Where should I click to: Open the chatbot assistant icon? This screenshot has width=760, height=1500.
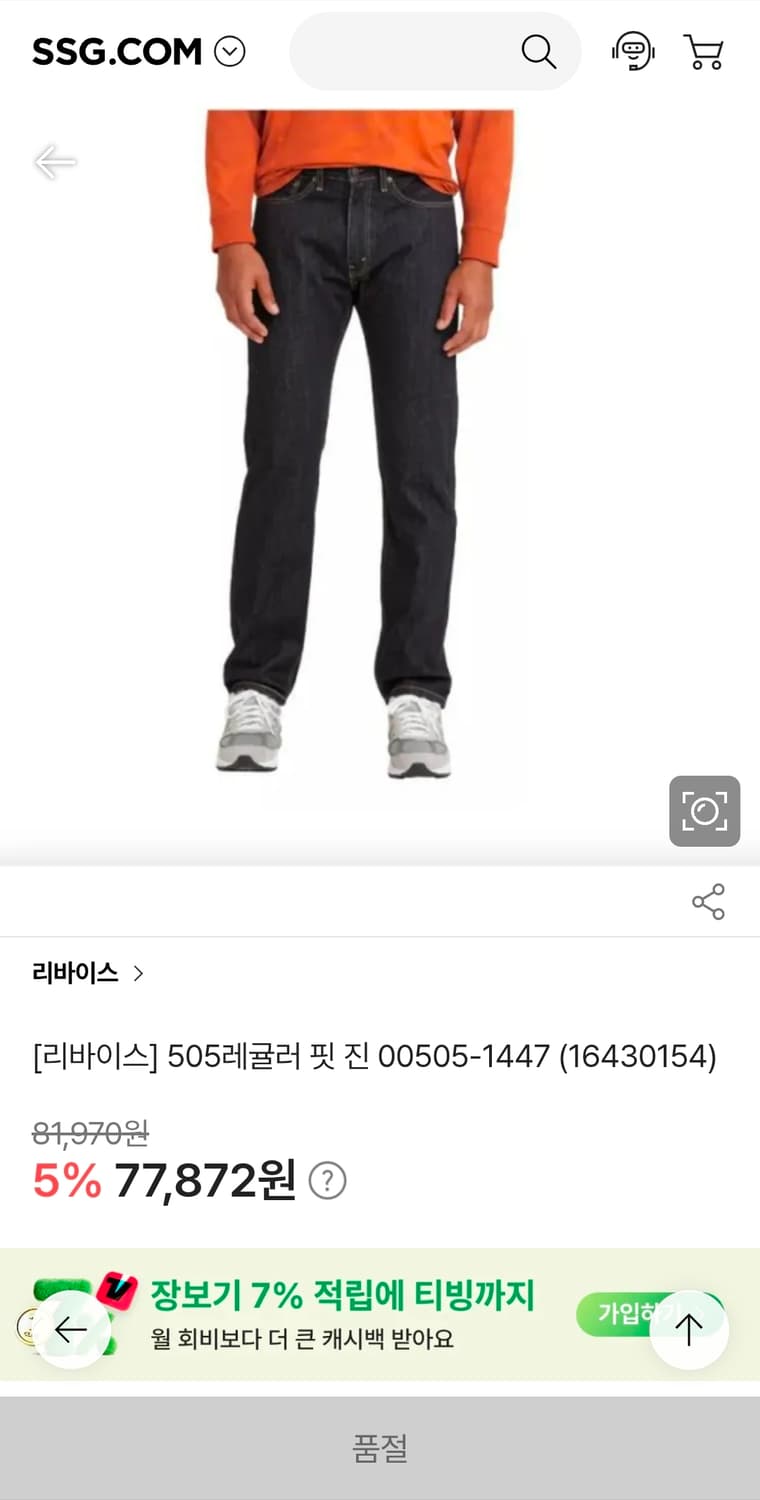click(x=633, y=51)
